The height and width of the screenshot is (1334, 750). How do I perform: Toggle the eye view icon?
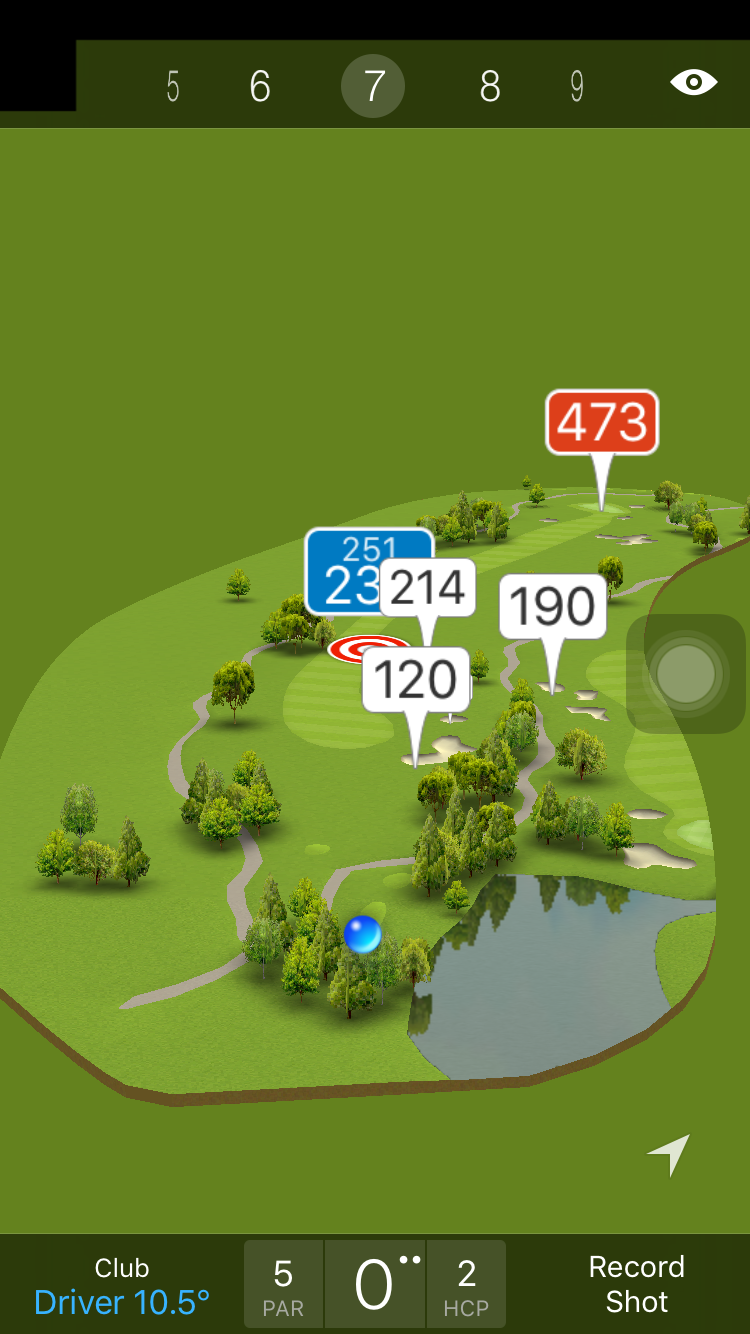point(693,82)
